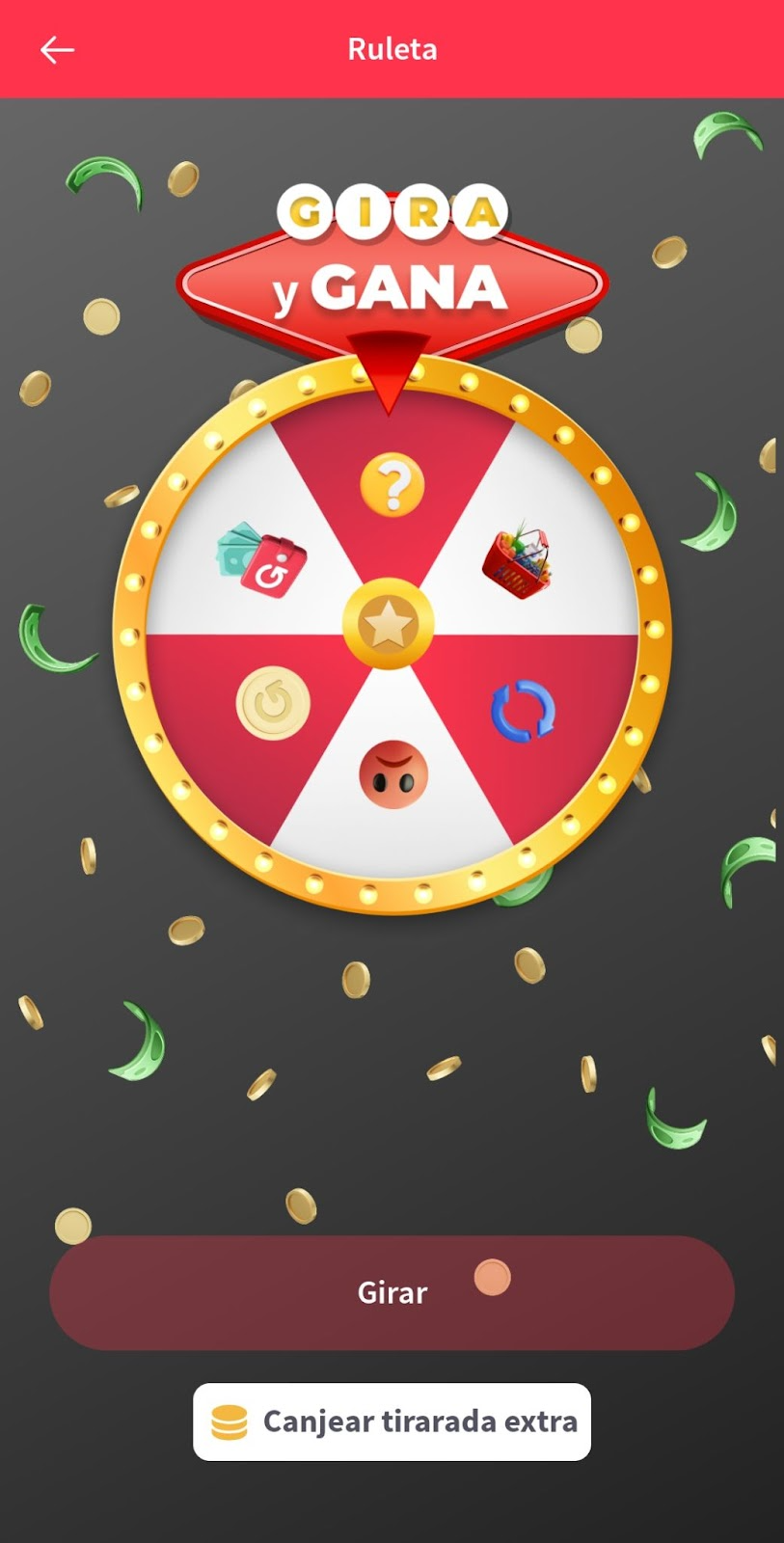Screen dimensions: 784x1543
Task: Tap Girar to spin the roulette
Action: point(392,1292)
